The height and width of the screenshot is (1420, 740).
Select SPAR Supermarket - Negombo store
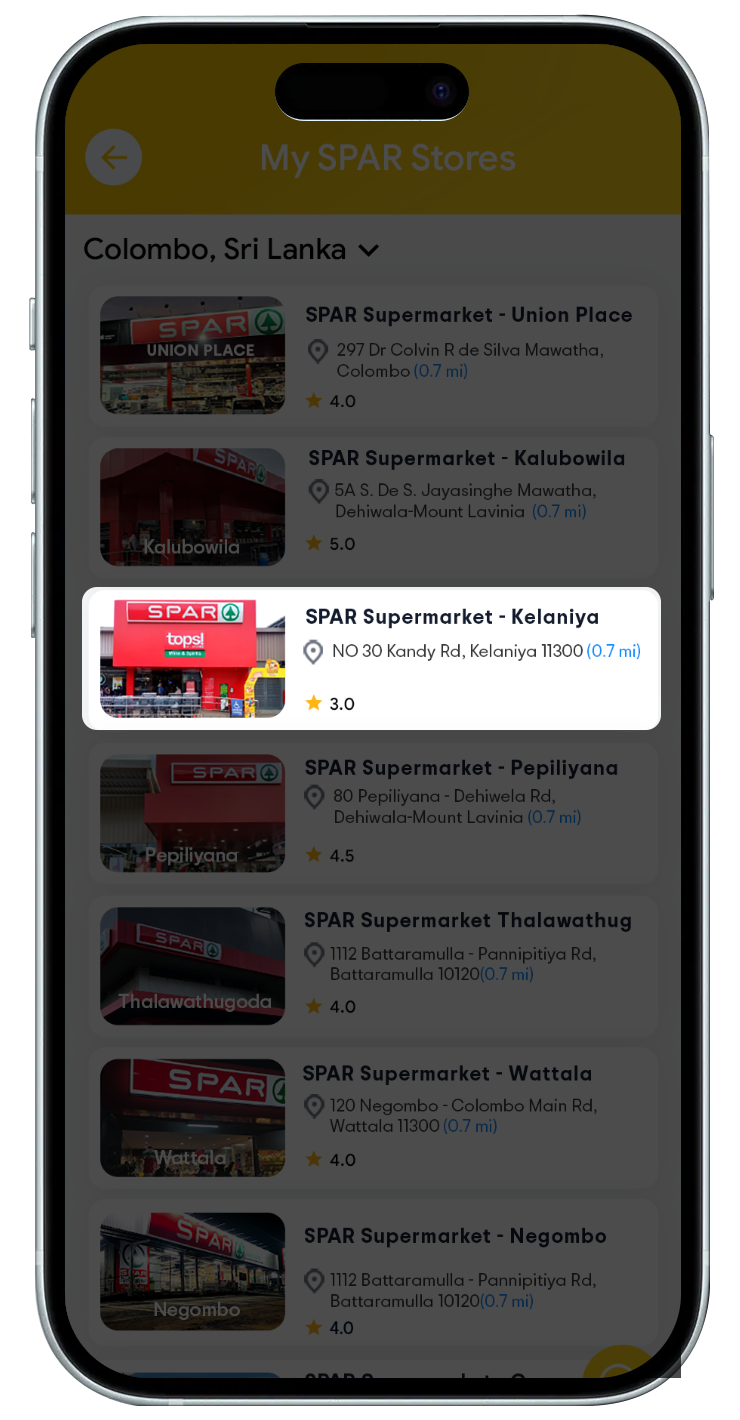[x=372, y=1272]
